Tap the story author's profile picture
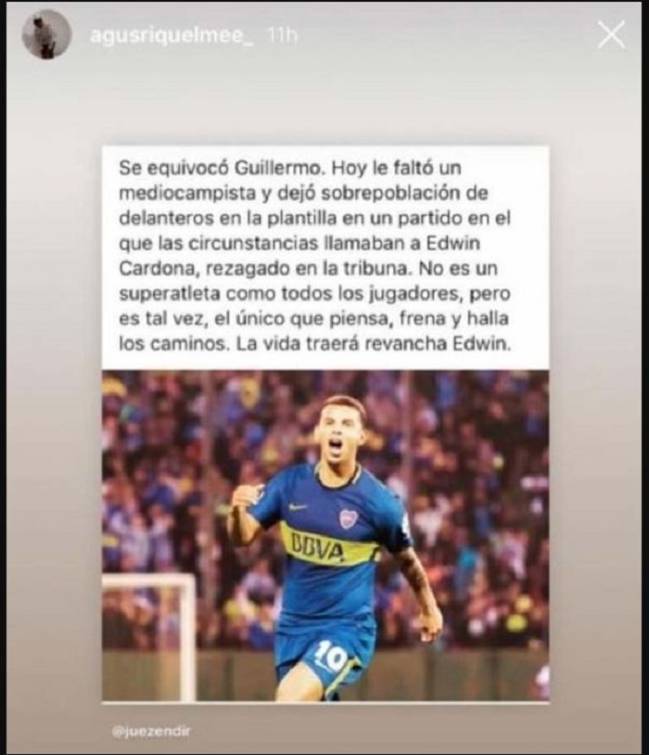This screenshot has width=649, height=755. click(47, 35)
